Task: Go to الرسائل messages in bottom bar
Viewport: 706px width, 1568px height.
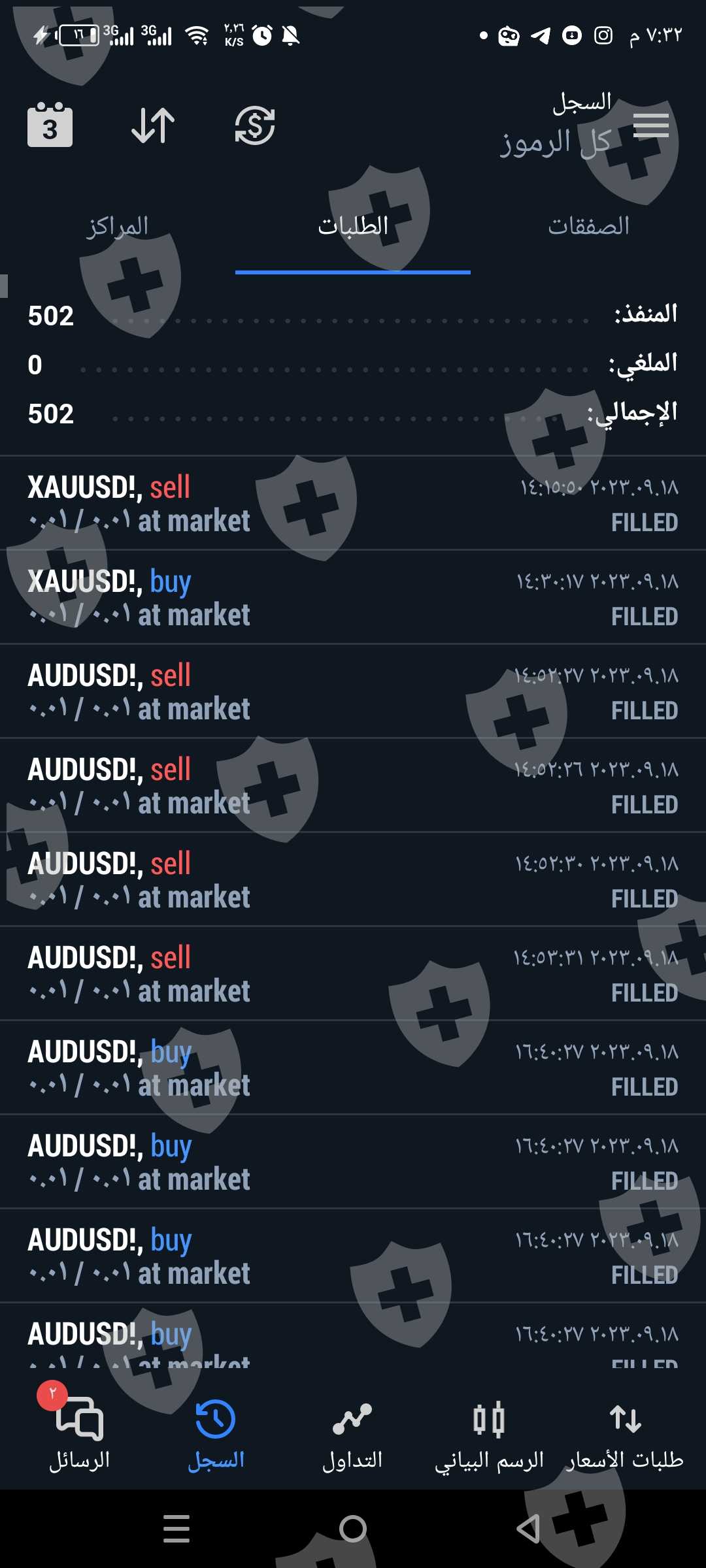Action: click(x=79, y=1432)
